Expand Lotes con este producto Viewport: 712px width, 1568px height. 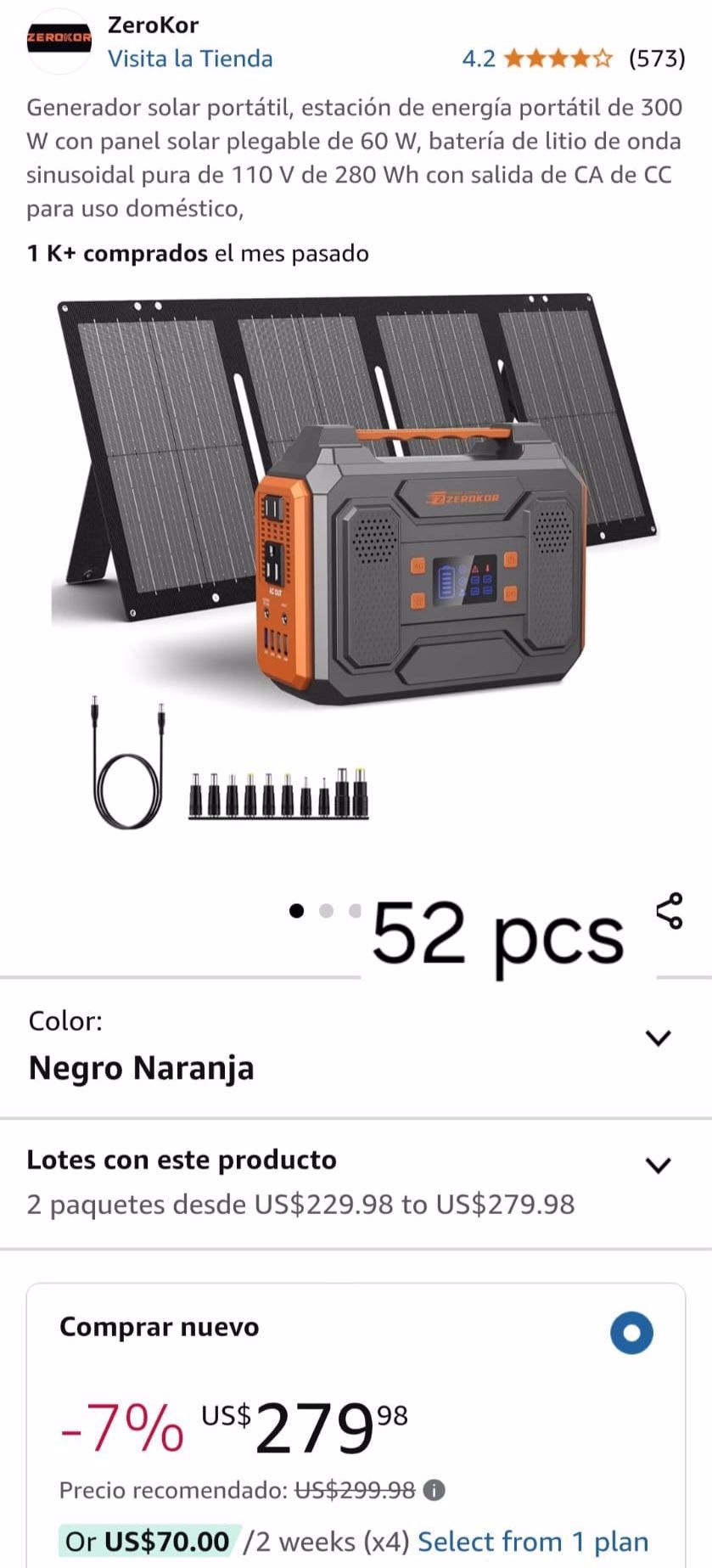coord(356,1182)
